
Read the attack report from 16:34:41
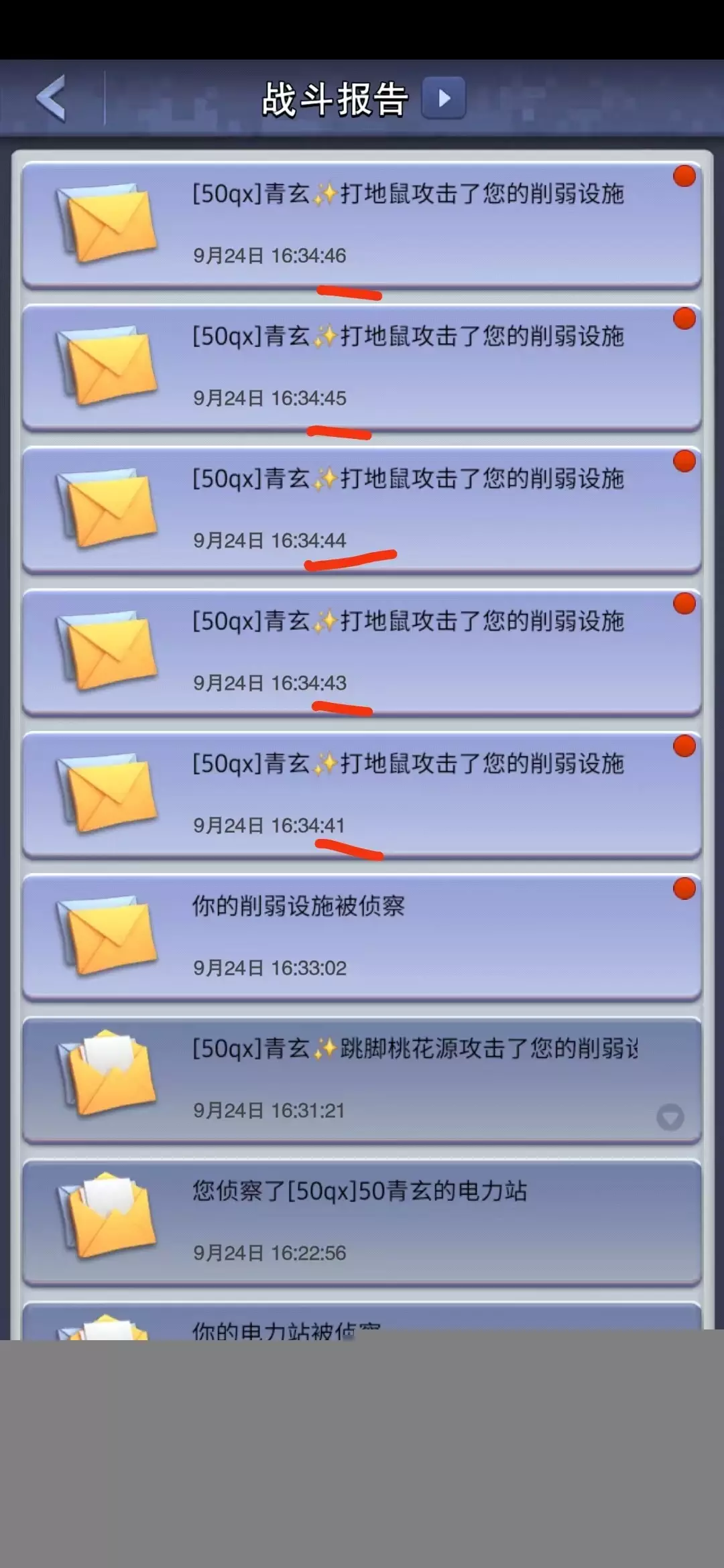click(x=362, y=795)
